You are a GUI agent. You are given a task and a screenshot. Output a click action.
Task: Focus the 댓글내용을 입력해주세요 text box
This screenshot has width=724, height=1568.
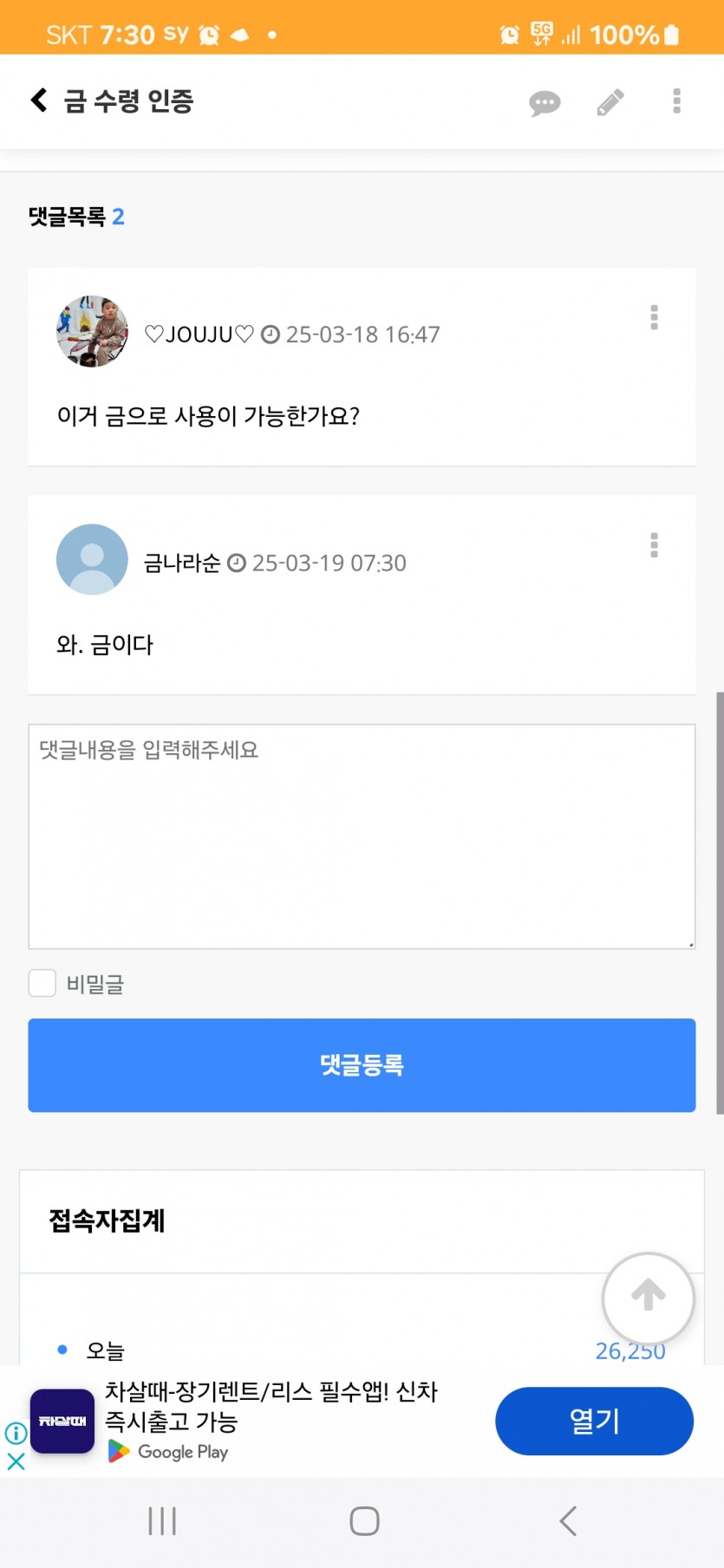pos(362,836)
